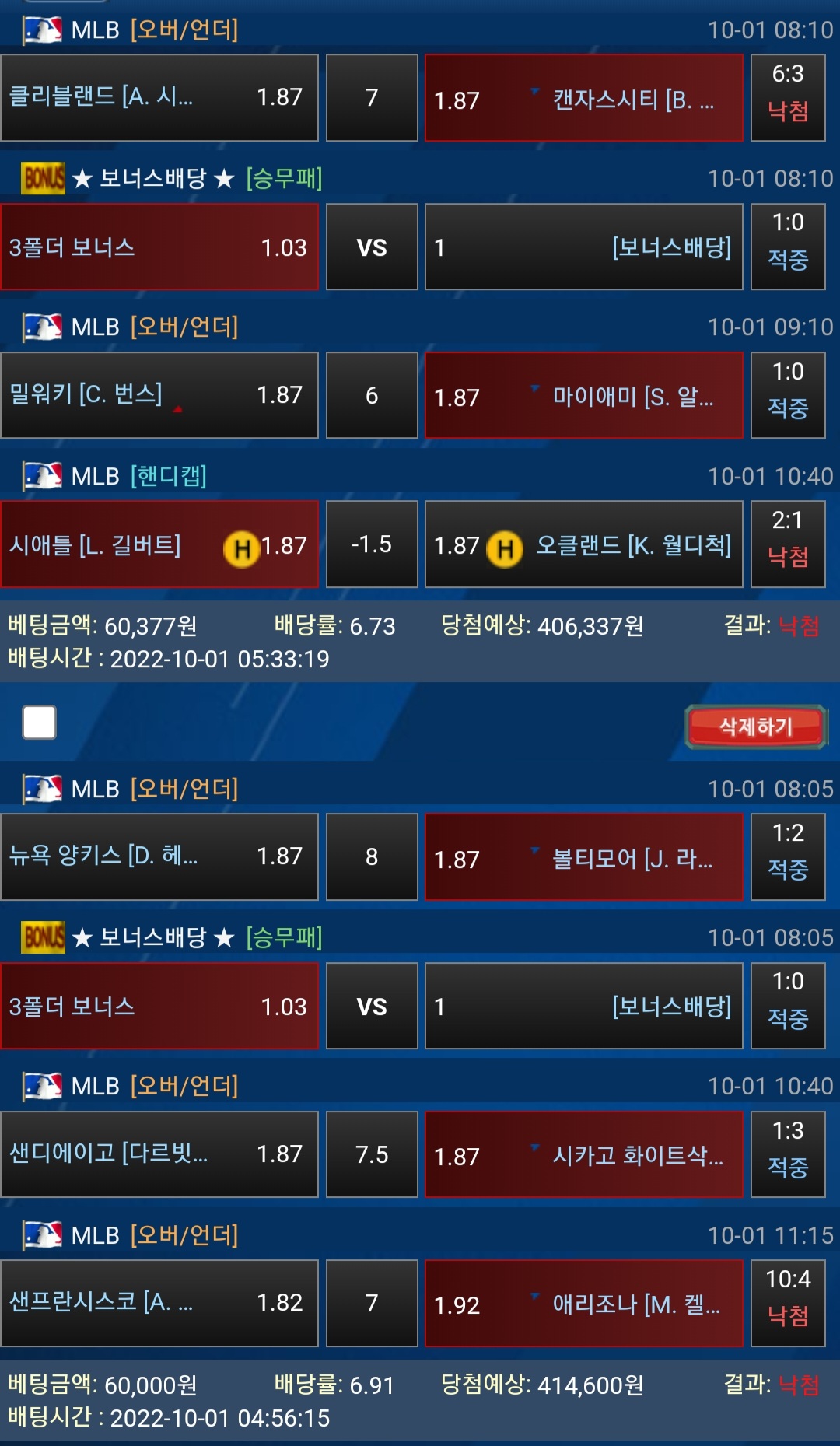Tick the bet slip selection checkbox
The width and height of the screenshot is (840, 1446).
40,723
